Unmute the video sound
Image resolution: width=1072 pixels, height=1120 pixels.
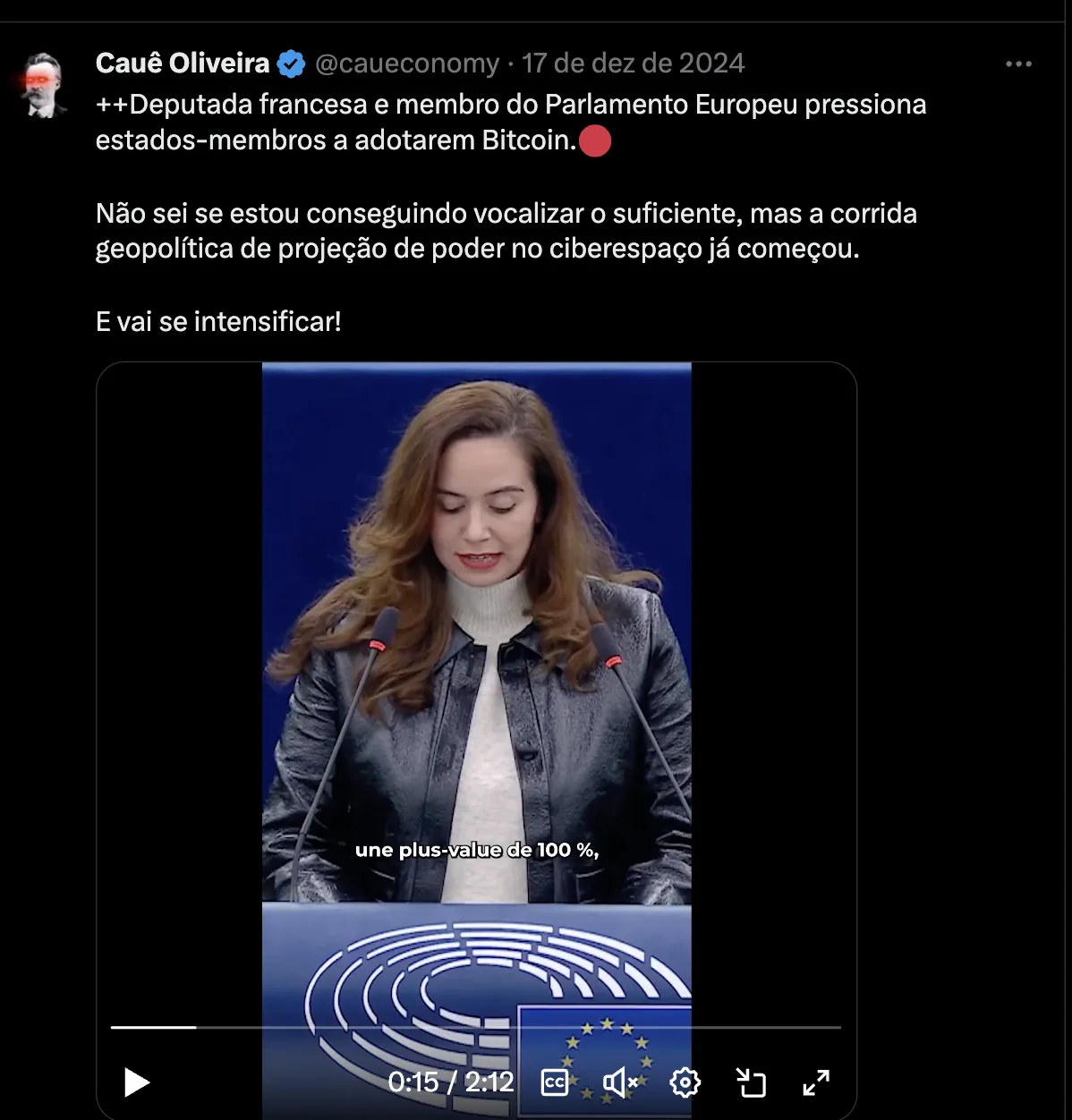pyautogui.click(x=619, y=1082)
